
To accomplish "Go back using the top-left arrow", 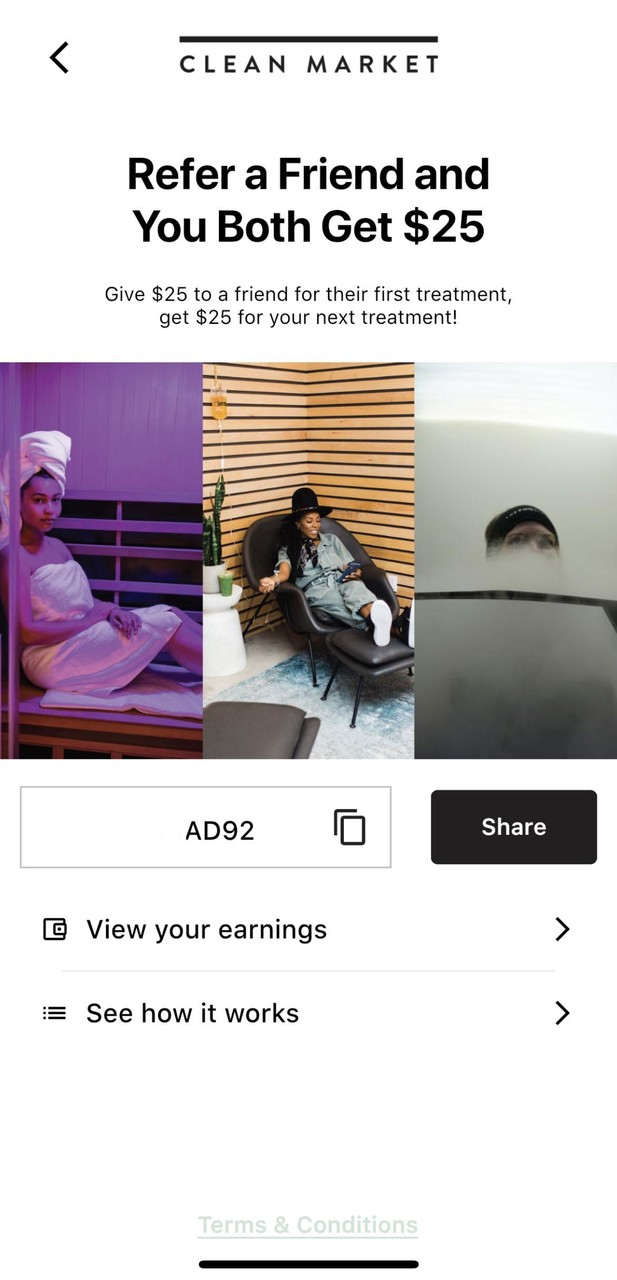I will tap(59, 58).
